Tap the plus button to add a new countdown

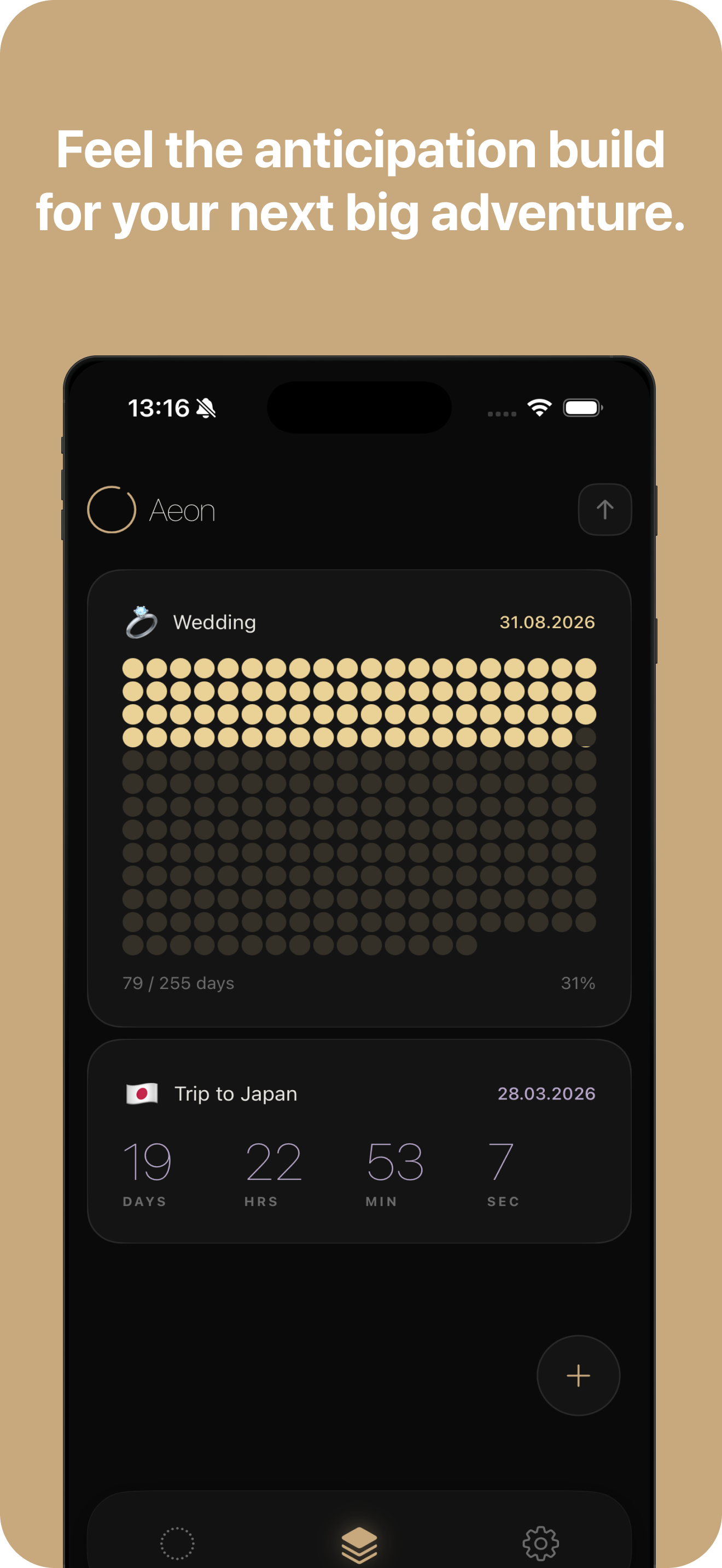(x=577, y=1376)
